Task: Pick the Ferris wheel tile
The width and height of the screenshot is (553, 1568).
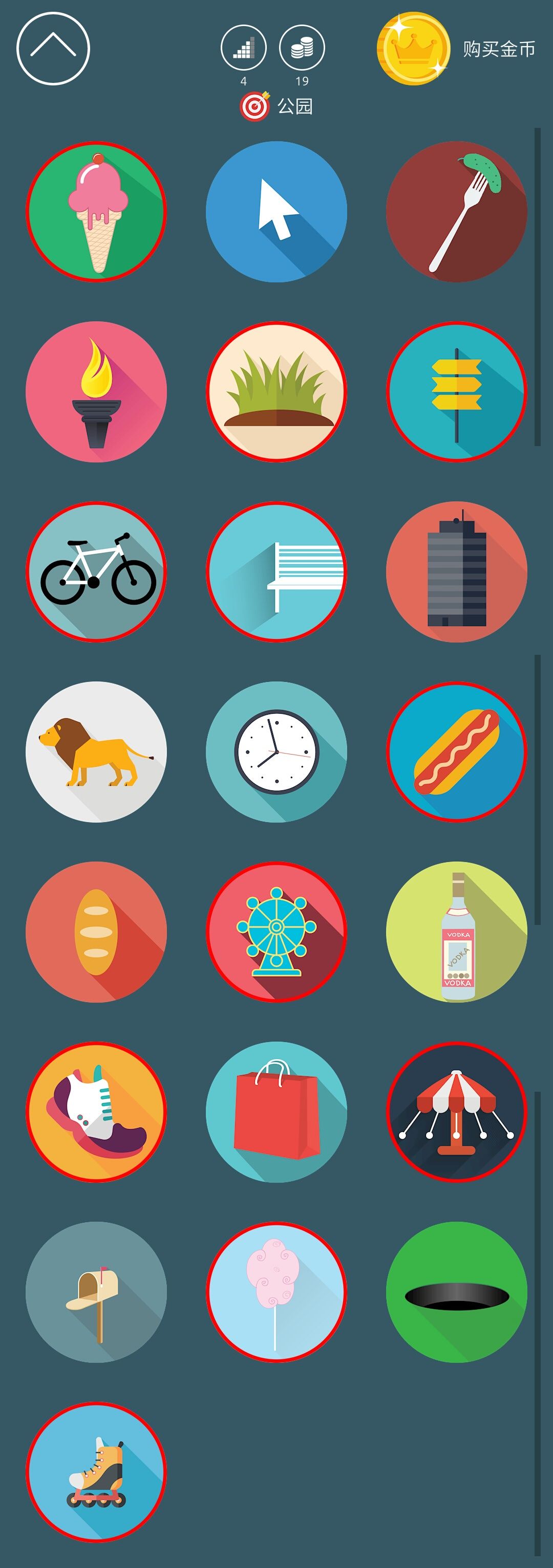Action: point(276,932)
